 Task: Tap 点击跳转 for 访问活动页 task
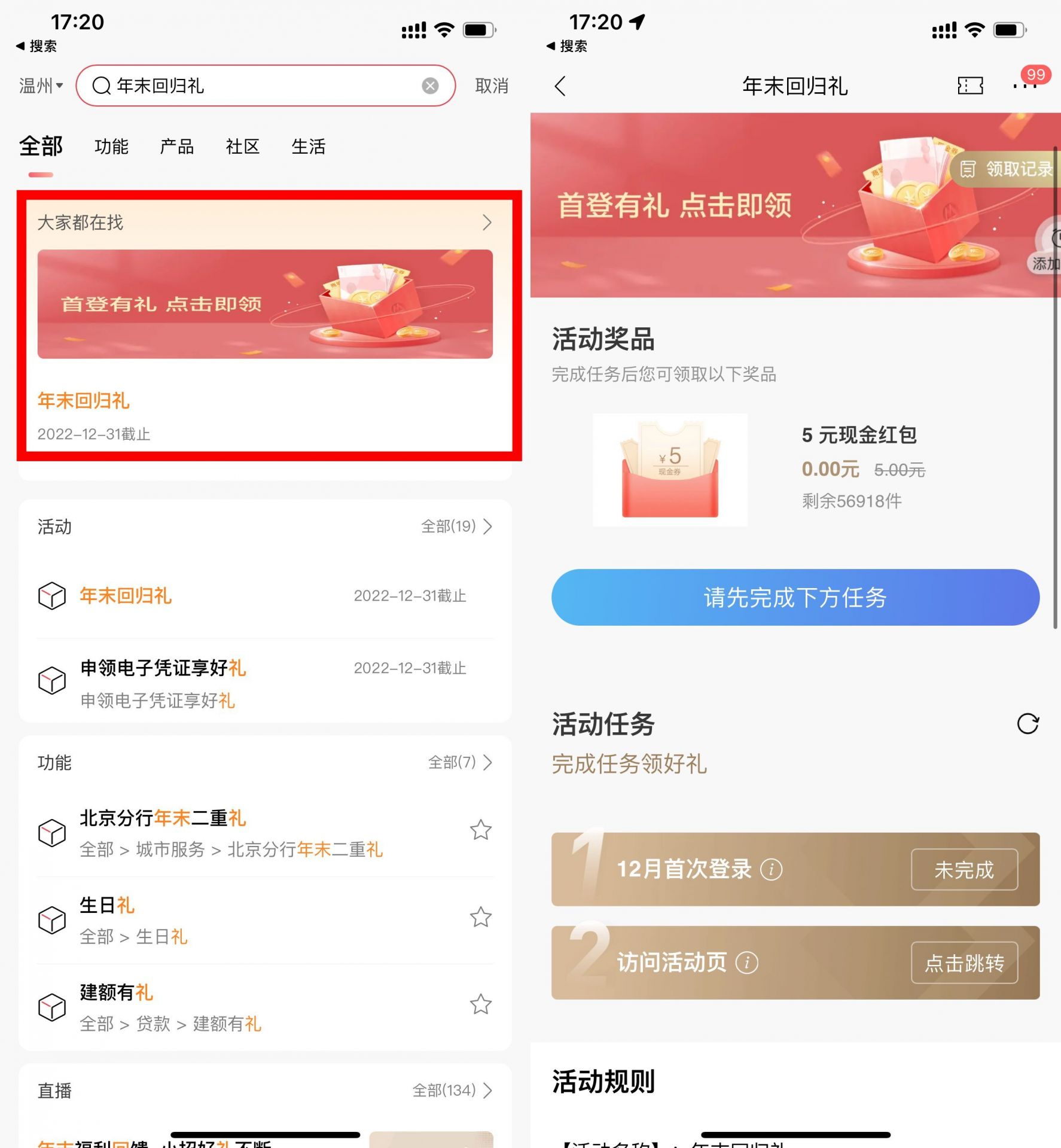pos(964,963)
